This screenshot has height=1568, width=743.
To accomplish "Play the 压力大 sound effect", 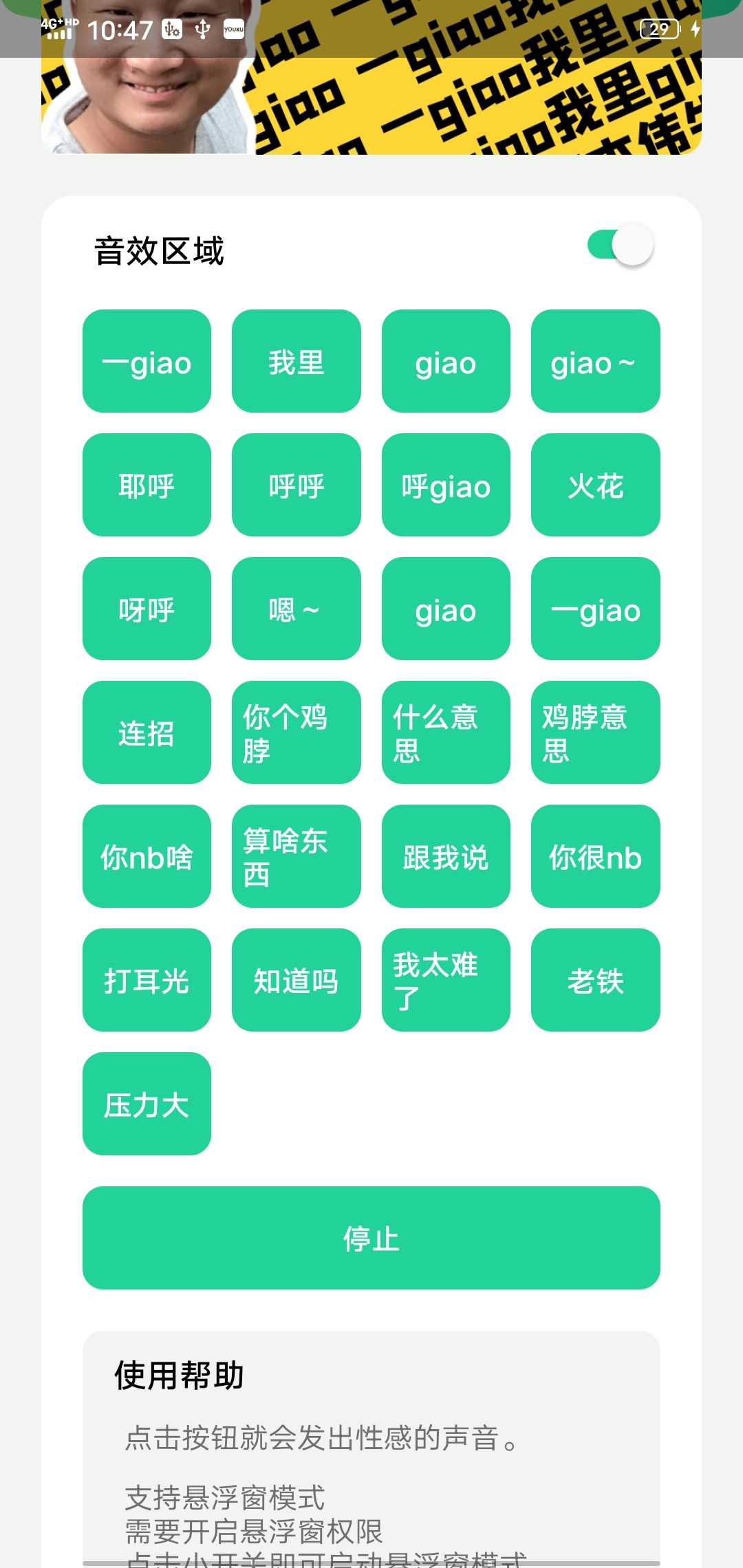I will pyautogui.click(x=147, y=1103).
